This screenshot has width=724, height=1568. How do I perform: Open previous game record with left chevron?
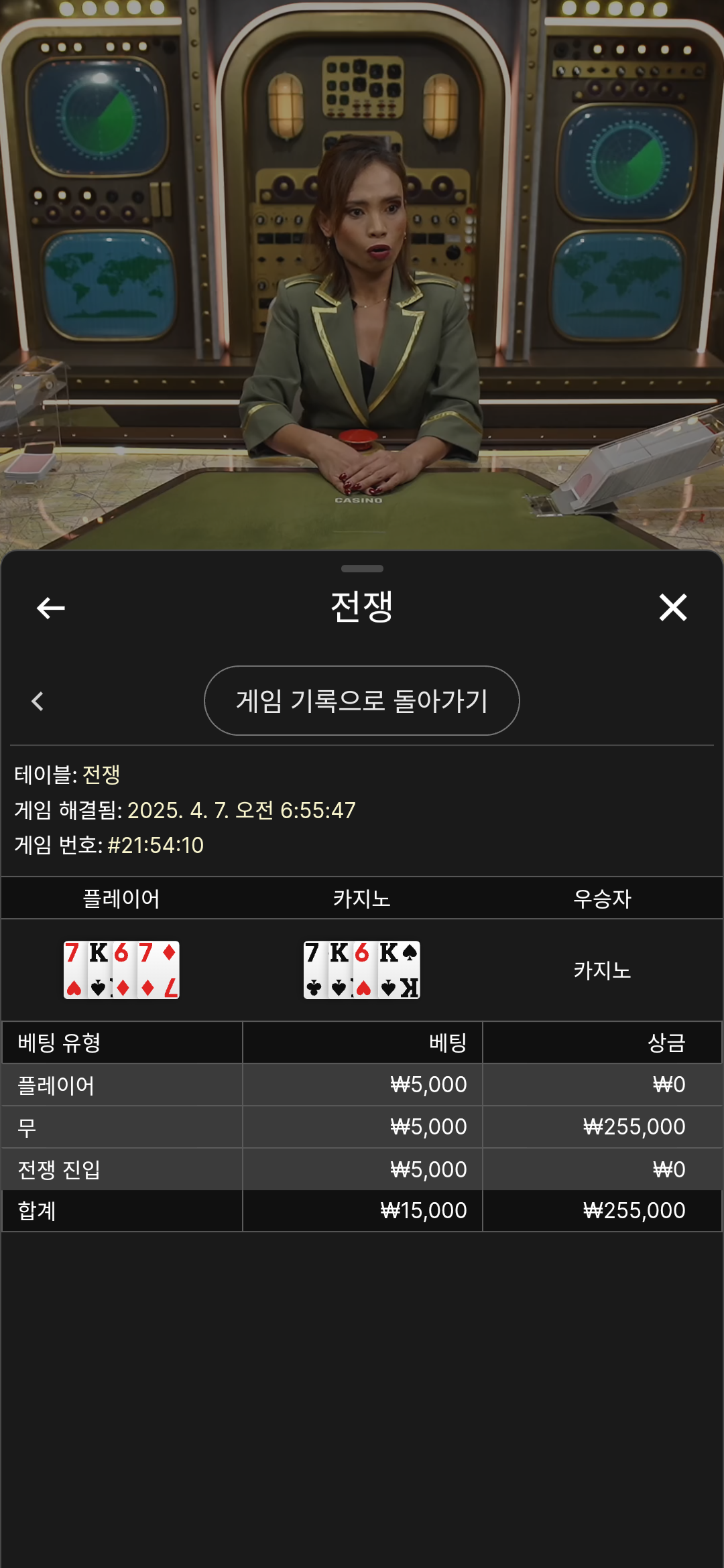click(38, 701)
